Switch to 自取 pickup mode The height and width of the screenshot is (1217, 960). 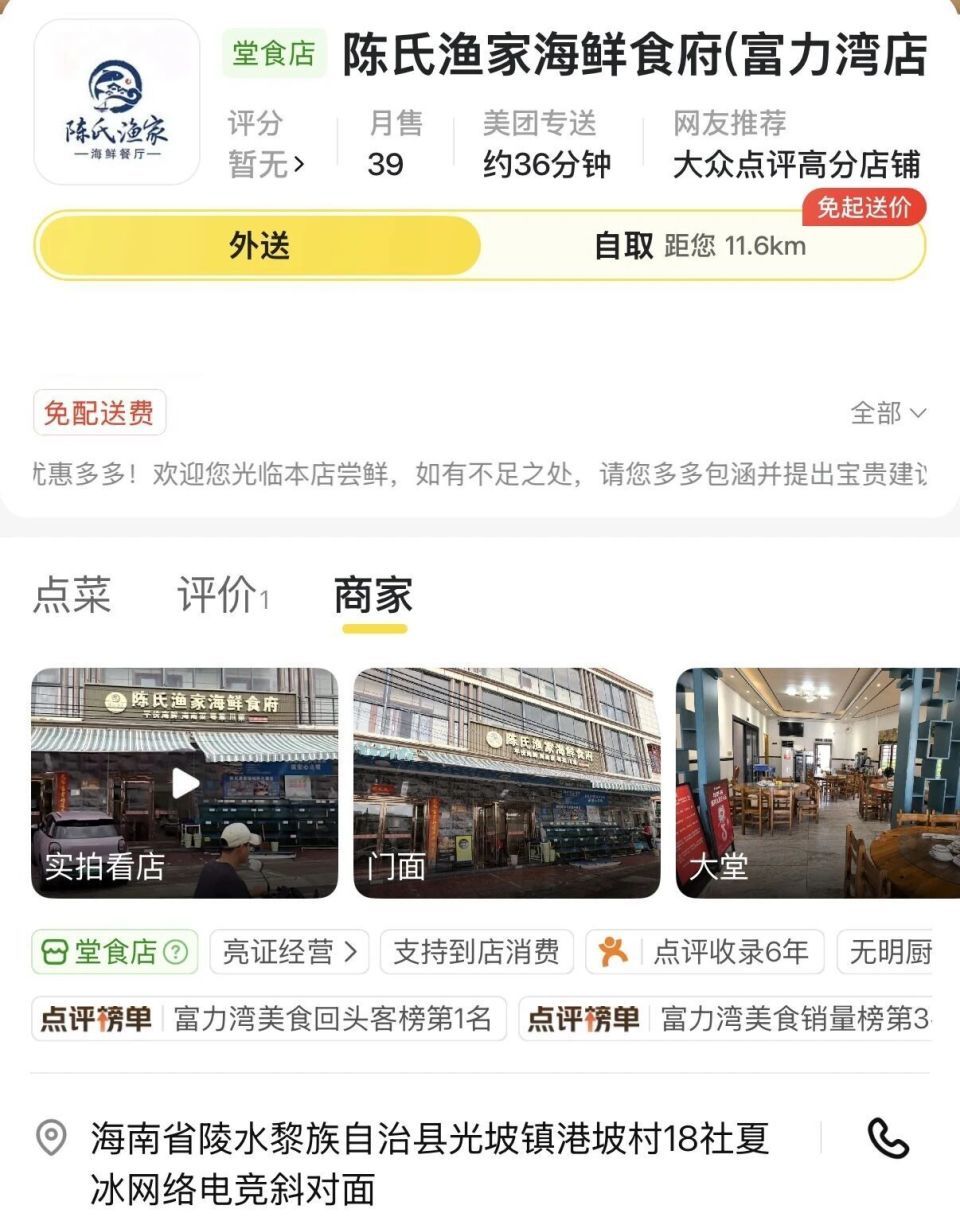(x=700, y=246)
